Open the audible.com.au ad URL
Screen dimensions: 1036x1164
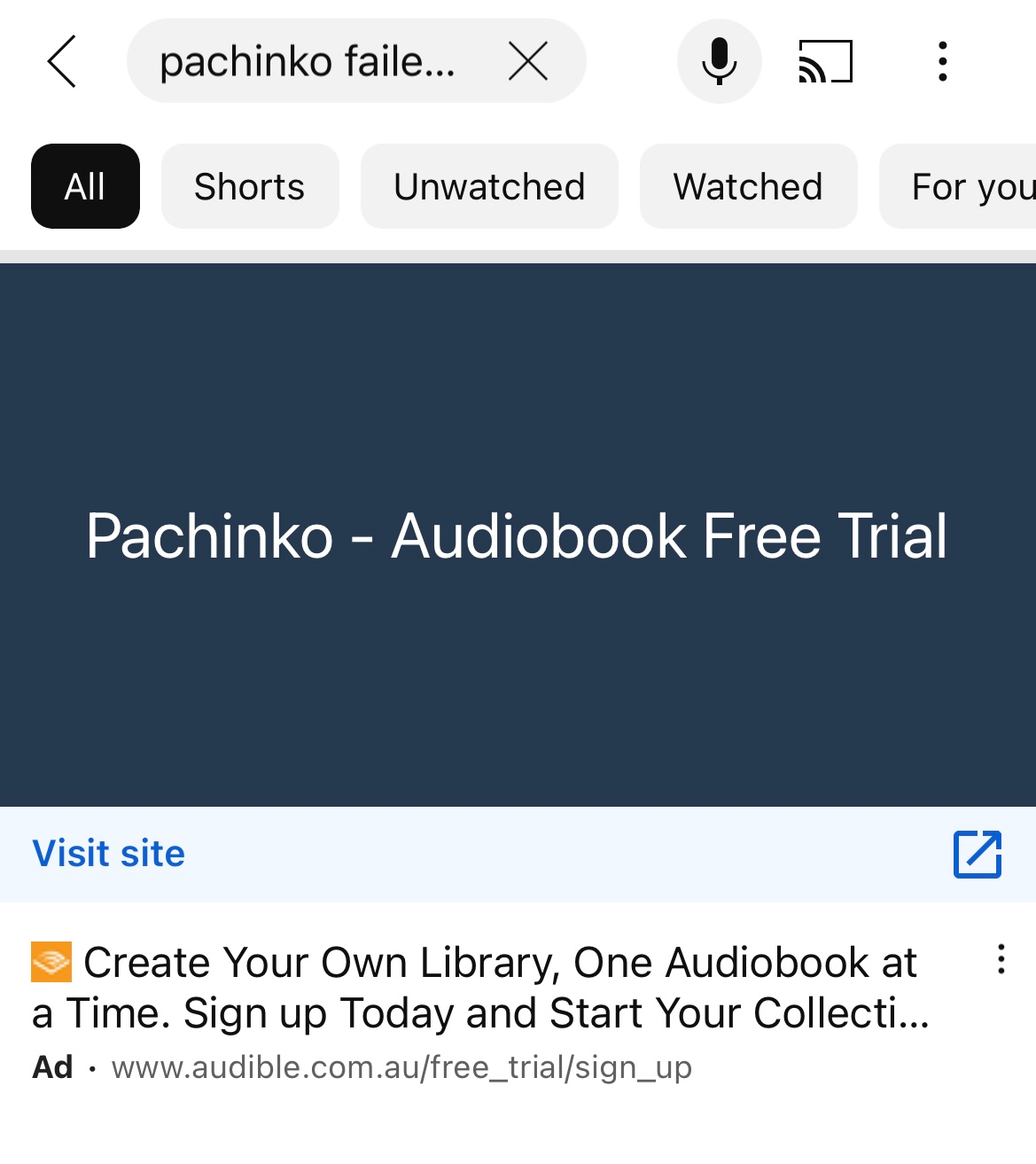coord(401,1067)
